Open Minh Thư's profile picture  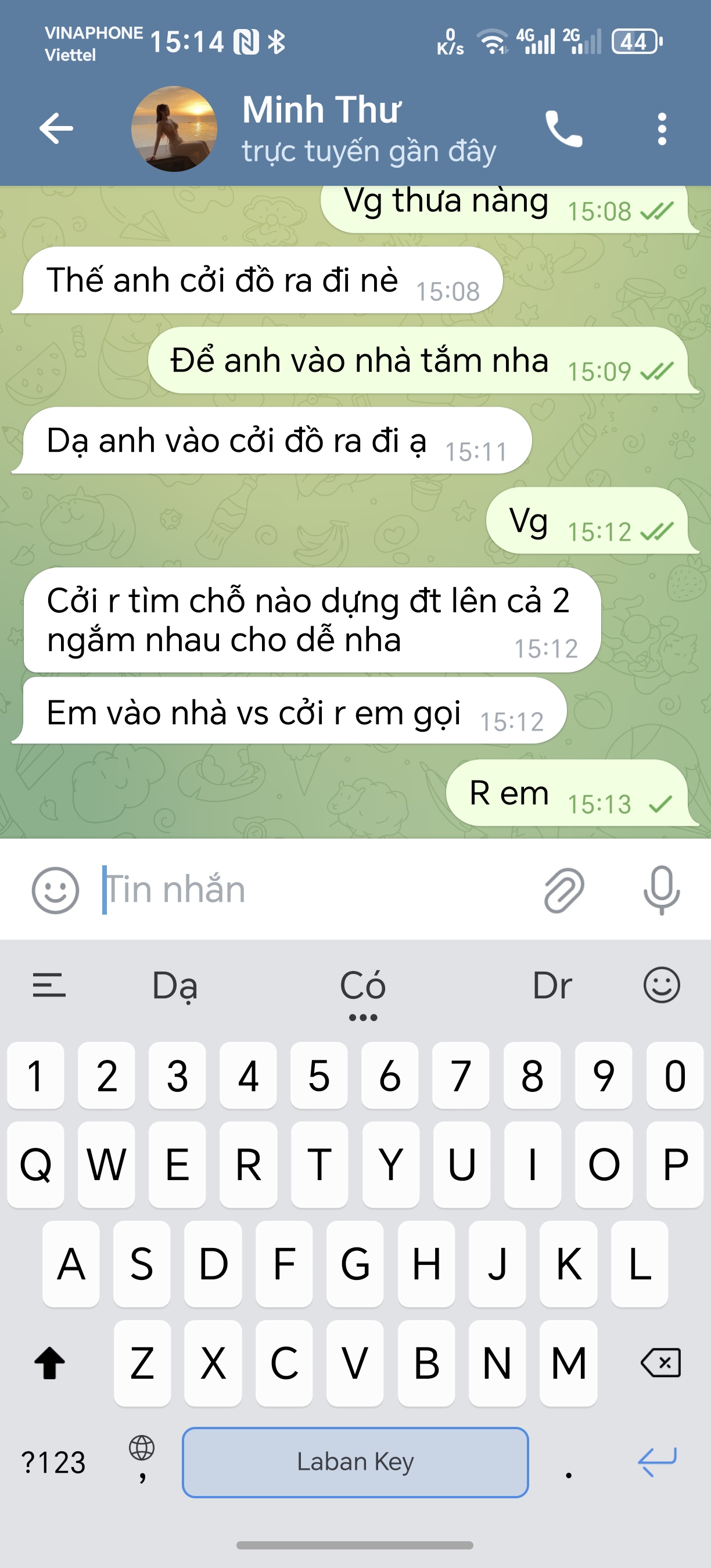pos(174,128)
